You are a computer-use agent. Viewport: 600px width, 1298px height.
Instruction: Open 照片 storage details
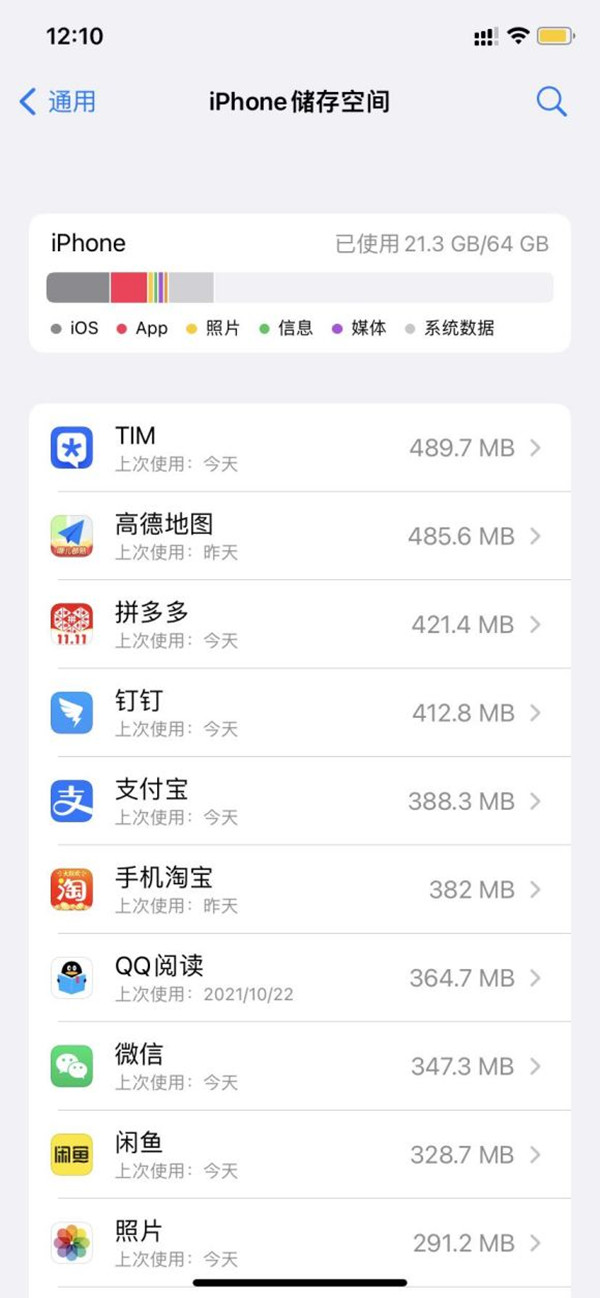tap(300, 1242)
